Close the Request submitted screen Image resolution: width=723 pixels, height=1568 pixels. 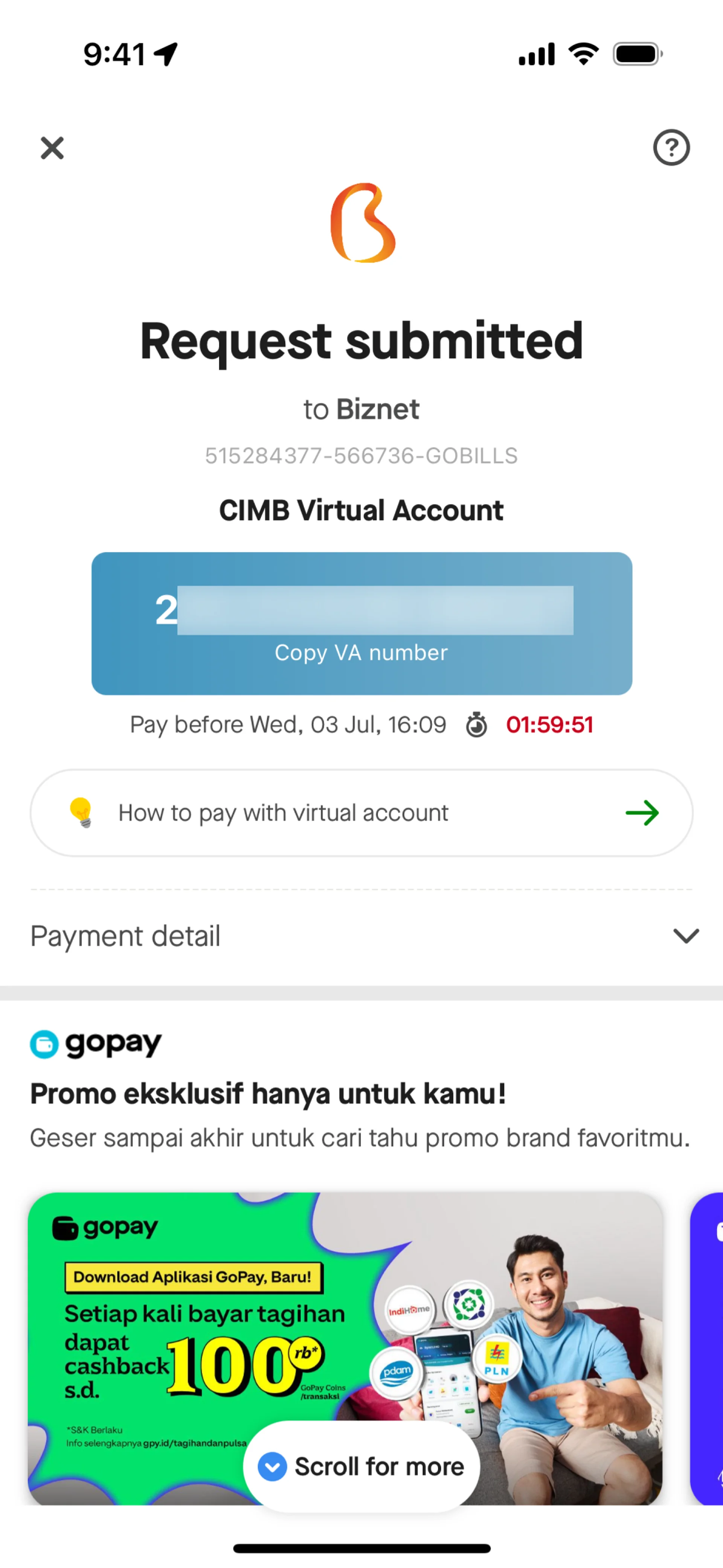point(52,148)
